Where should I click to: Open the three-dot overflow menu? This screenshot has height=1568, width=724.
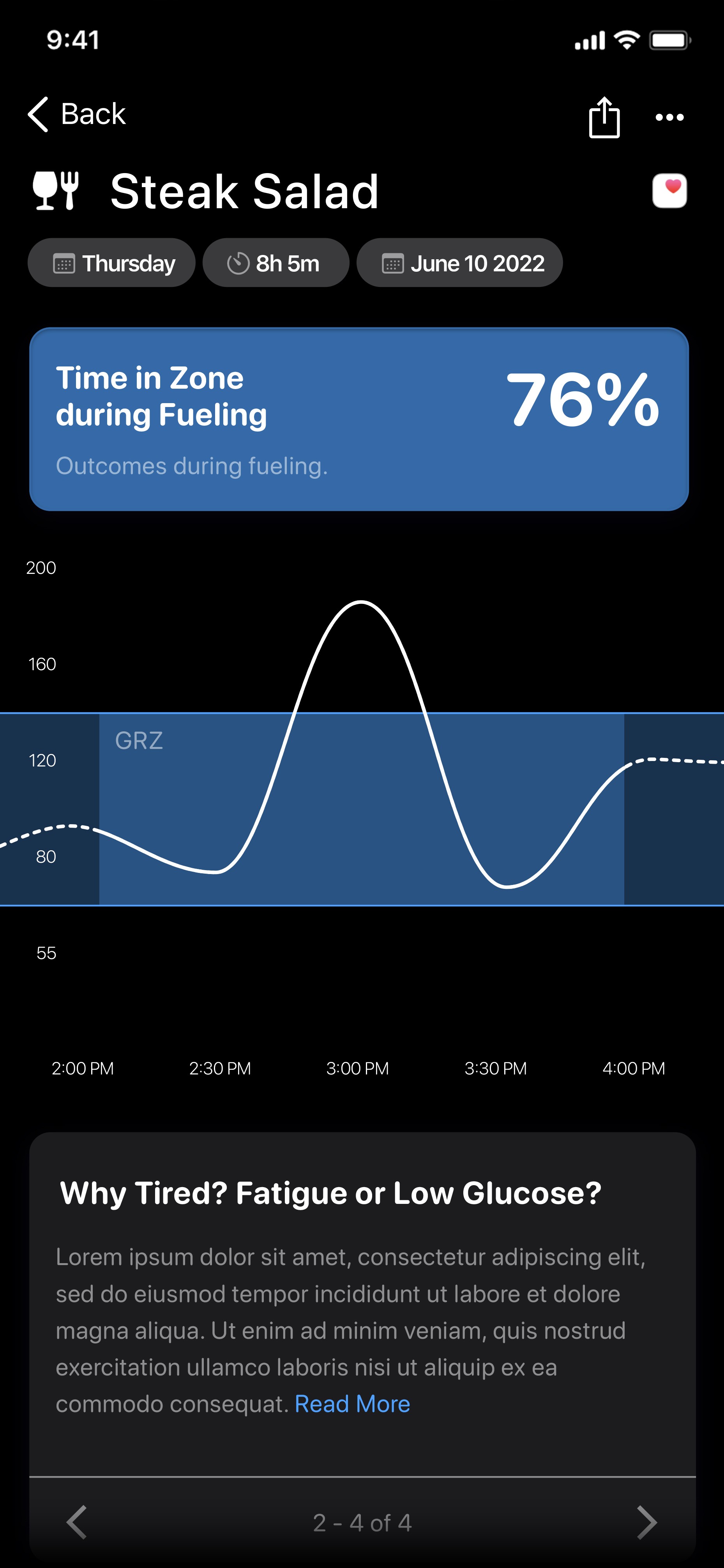(669, 117)
